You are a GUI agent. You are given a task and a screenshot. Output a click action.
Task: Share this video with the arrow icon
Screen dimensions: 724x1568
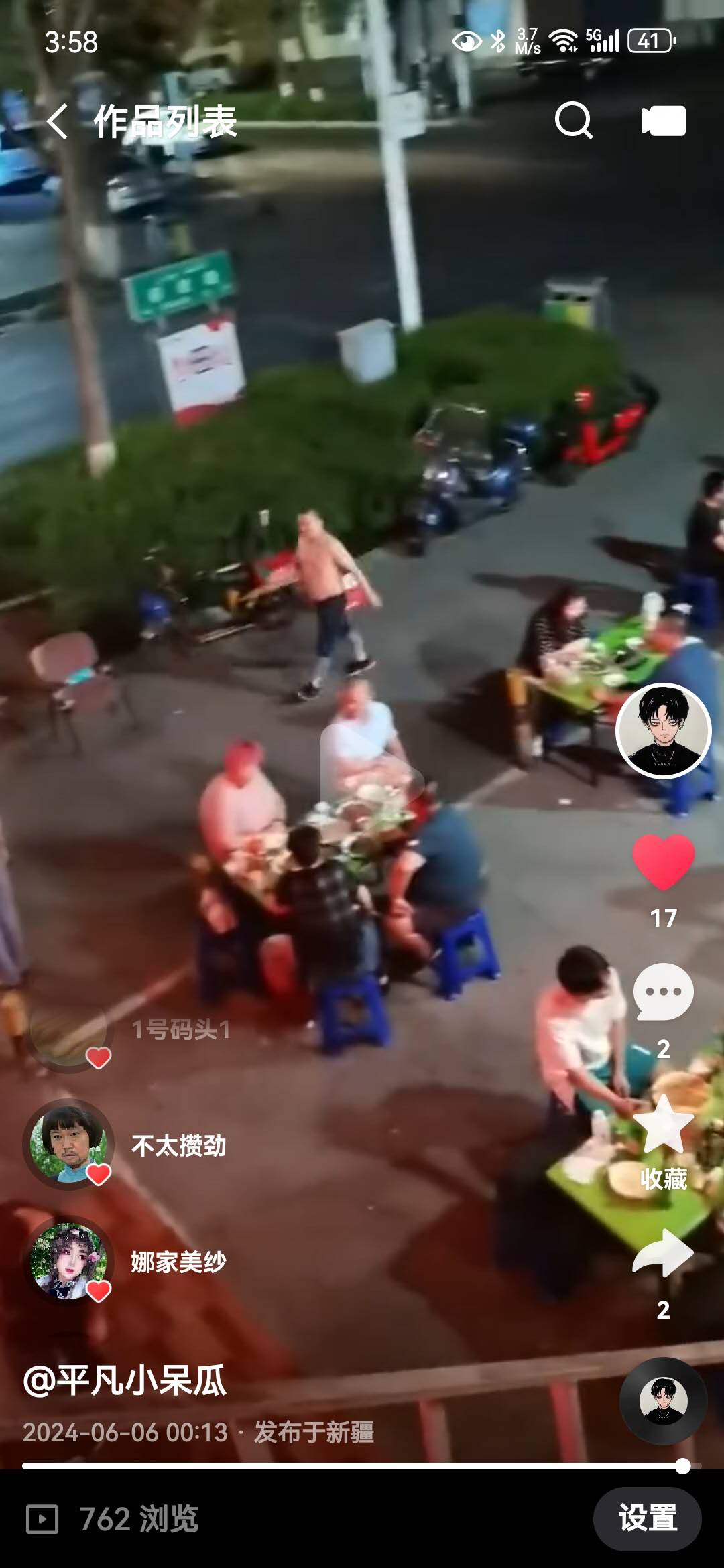[x=664, y=1253]
